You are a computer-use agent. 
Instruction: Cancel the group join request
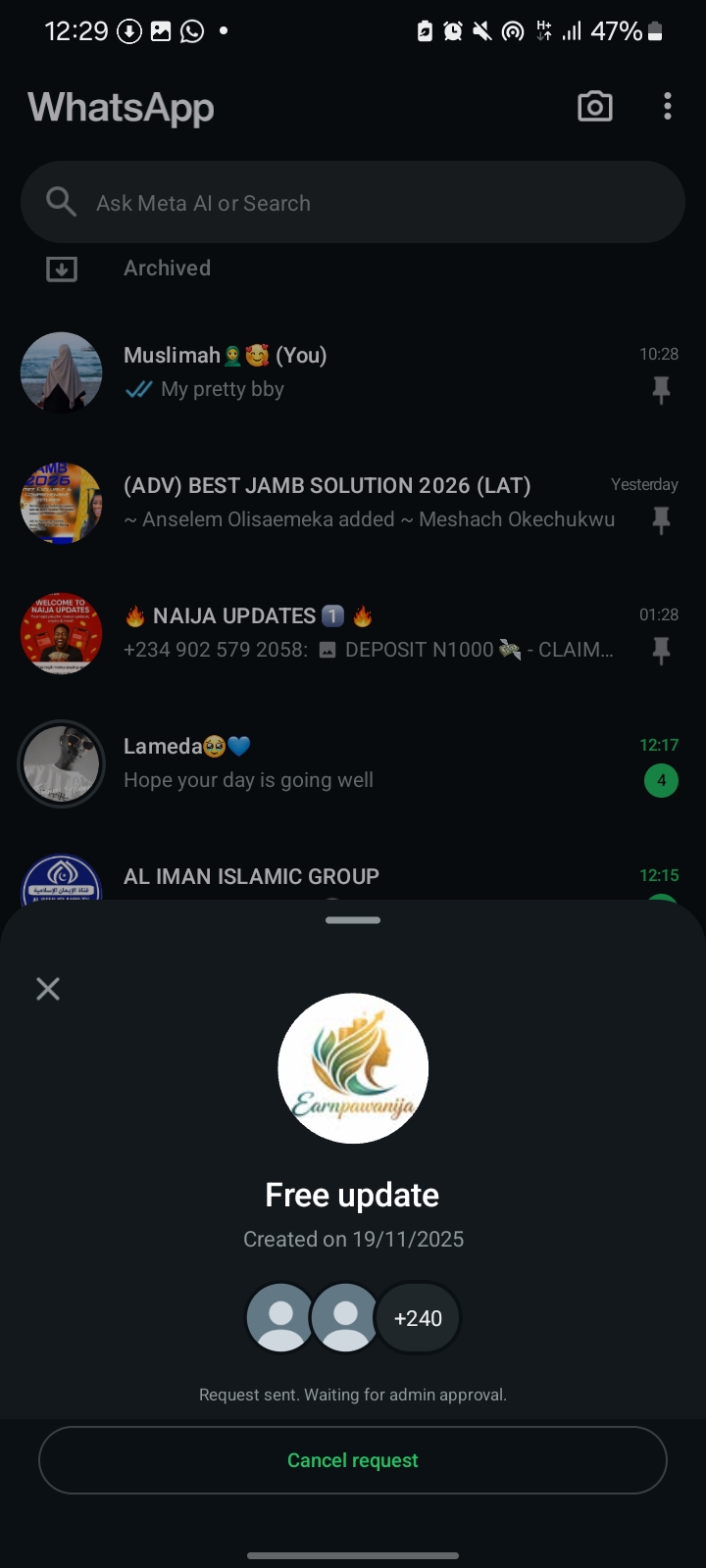(353, 1460)
